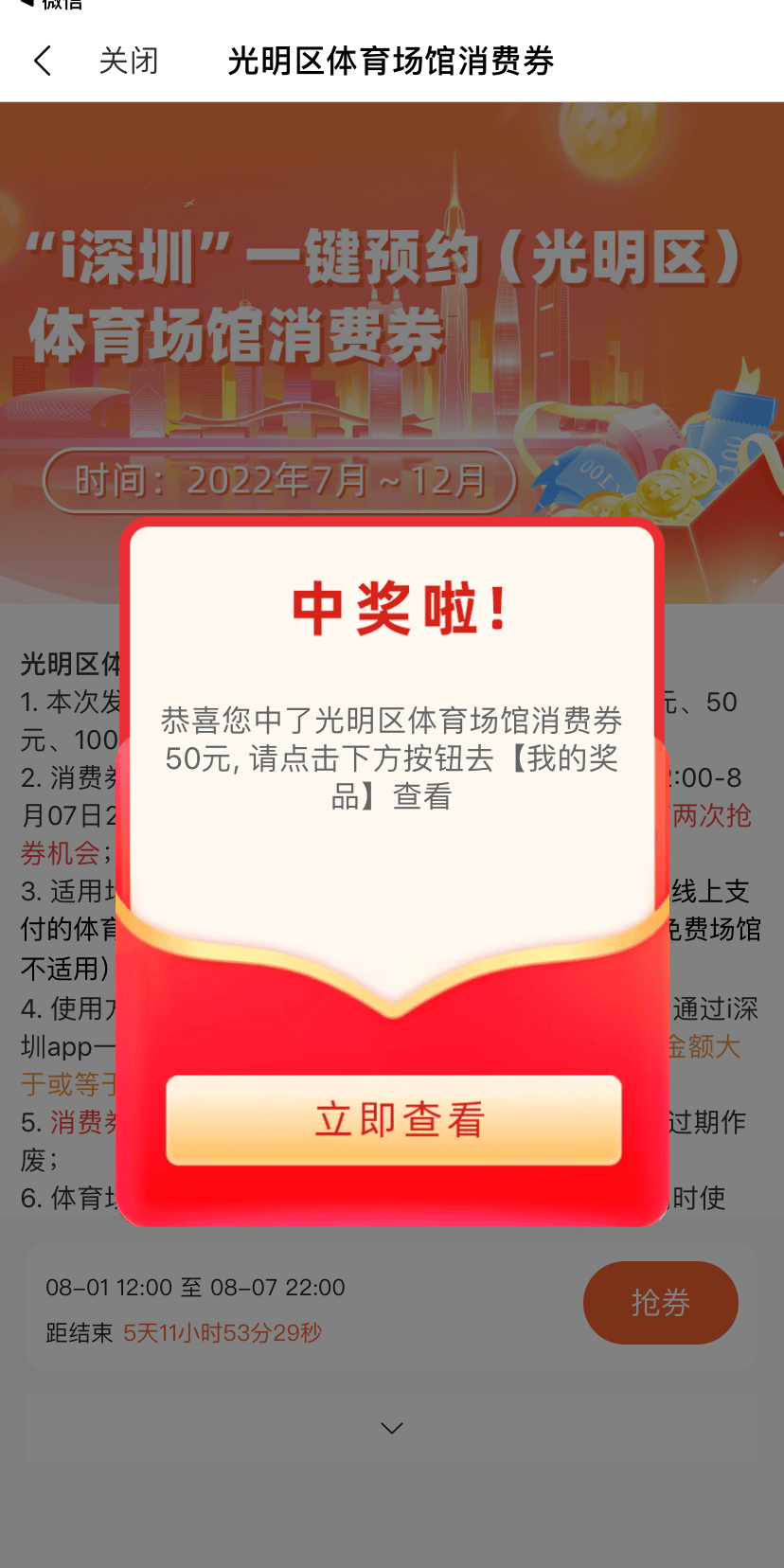Expand the section with the down chevron
This screenshot has width=784, height=1568.
[392, 1427]
